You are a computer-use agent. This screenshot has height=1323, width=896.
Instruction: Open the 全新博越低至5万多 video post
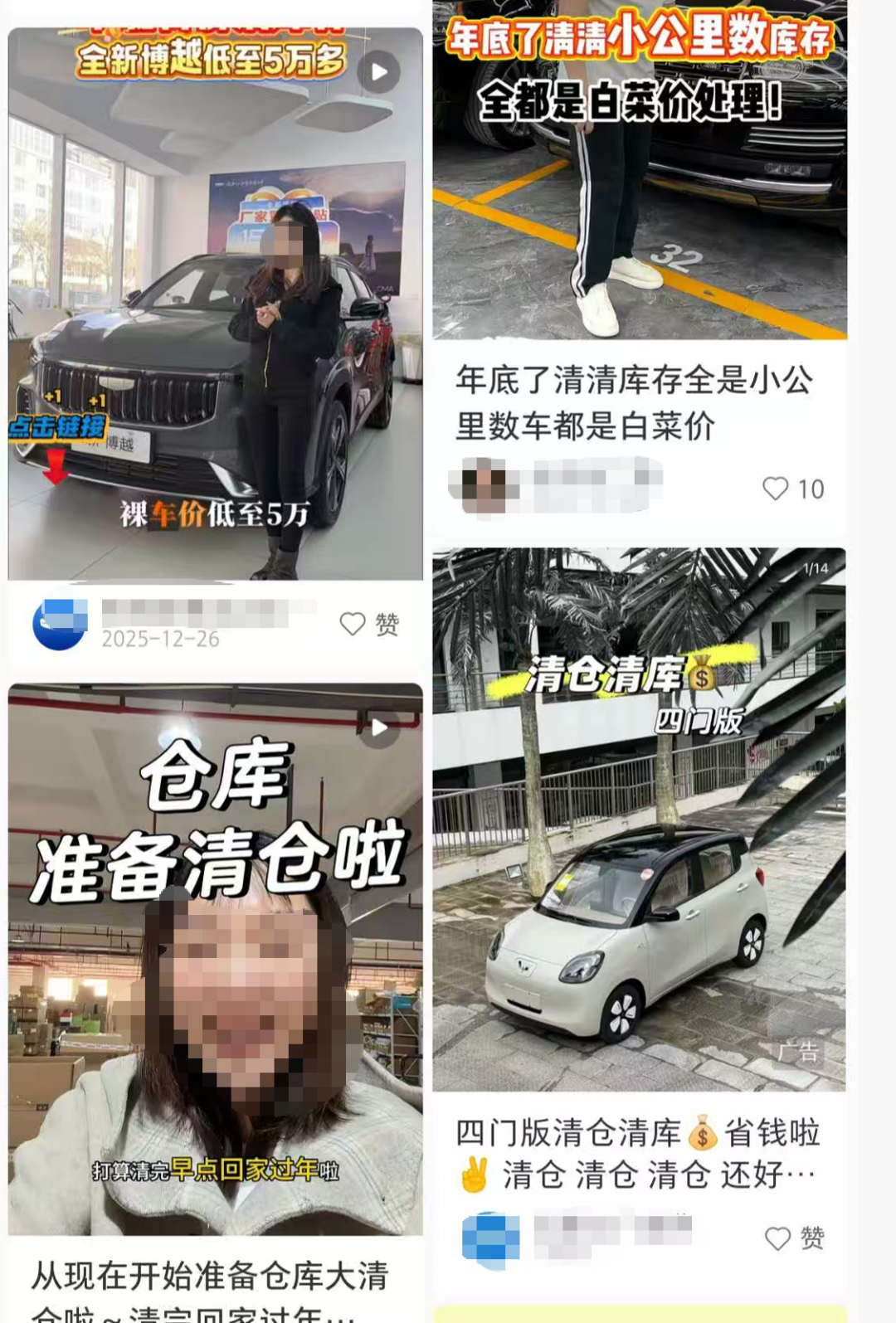click(215, 303)
